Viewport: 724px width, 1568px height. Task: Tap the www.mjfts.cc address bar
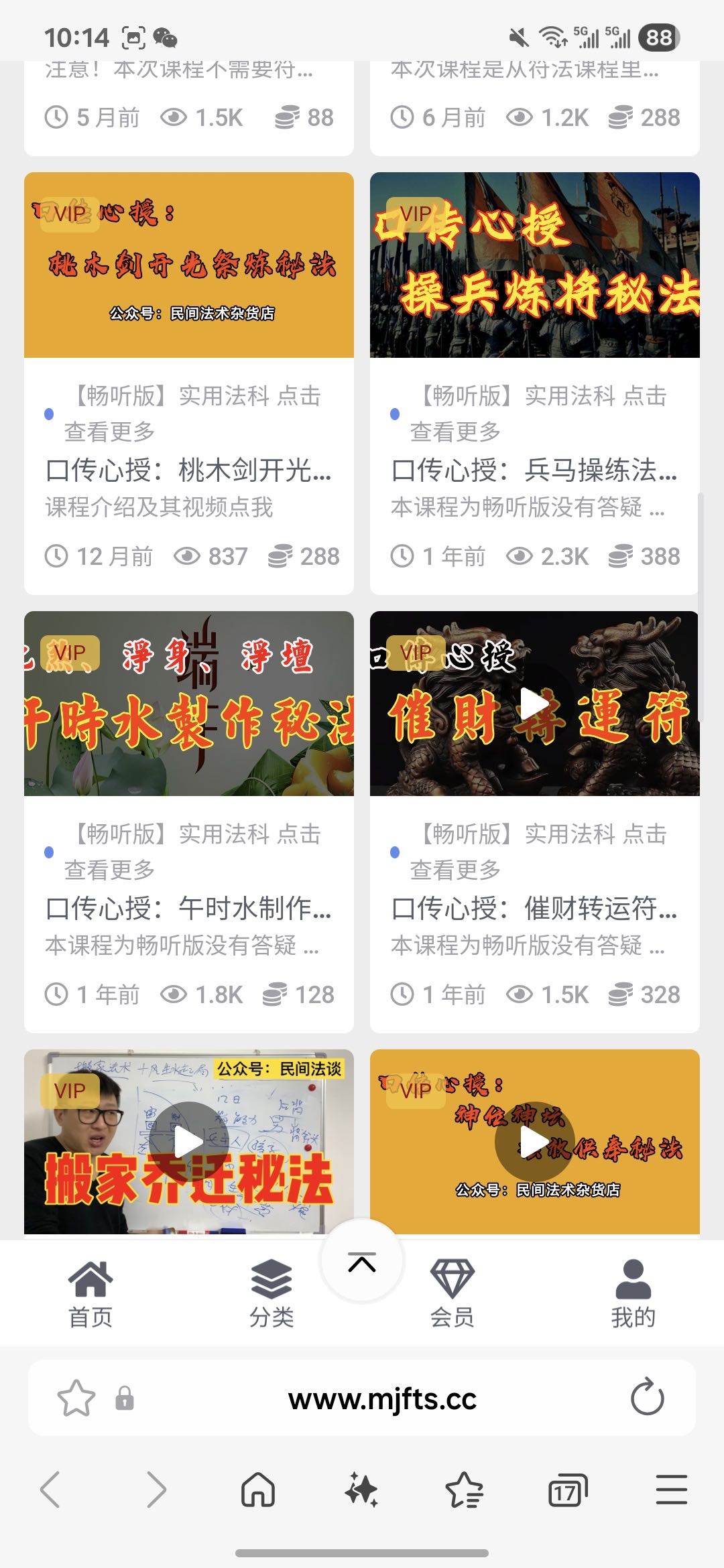coord(382,1398)
